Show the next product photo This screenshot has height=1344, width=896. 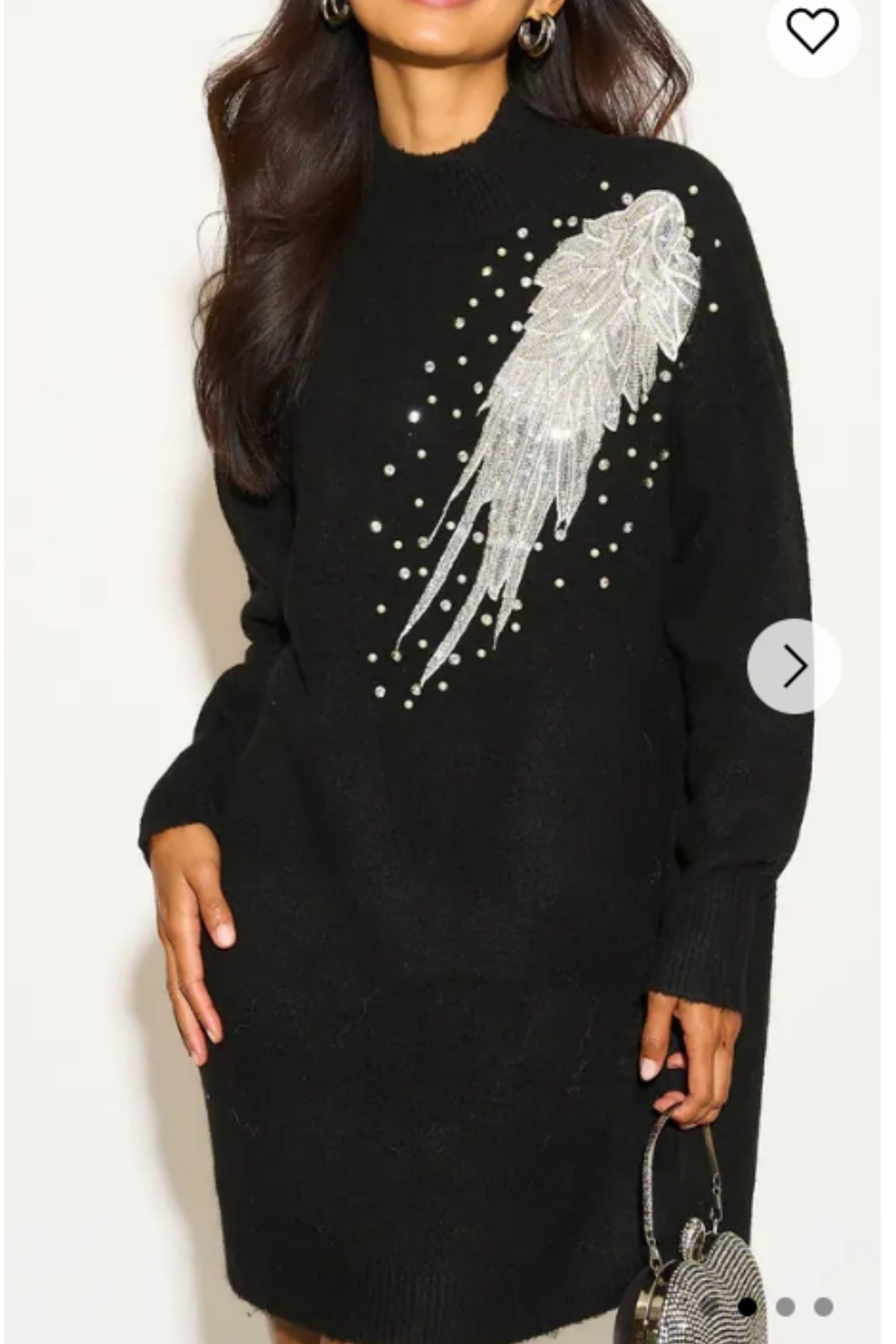click(x=794, y=666)
